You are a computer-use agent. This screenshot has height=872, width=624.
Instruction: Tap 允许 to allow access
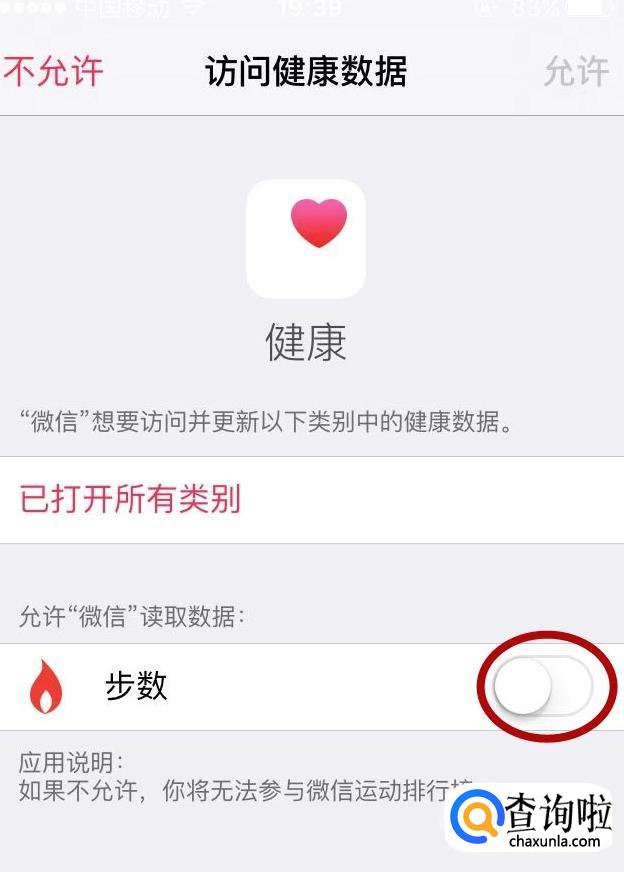(577, 72)
